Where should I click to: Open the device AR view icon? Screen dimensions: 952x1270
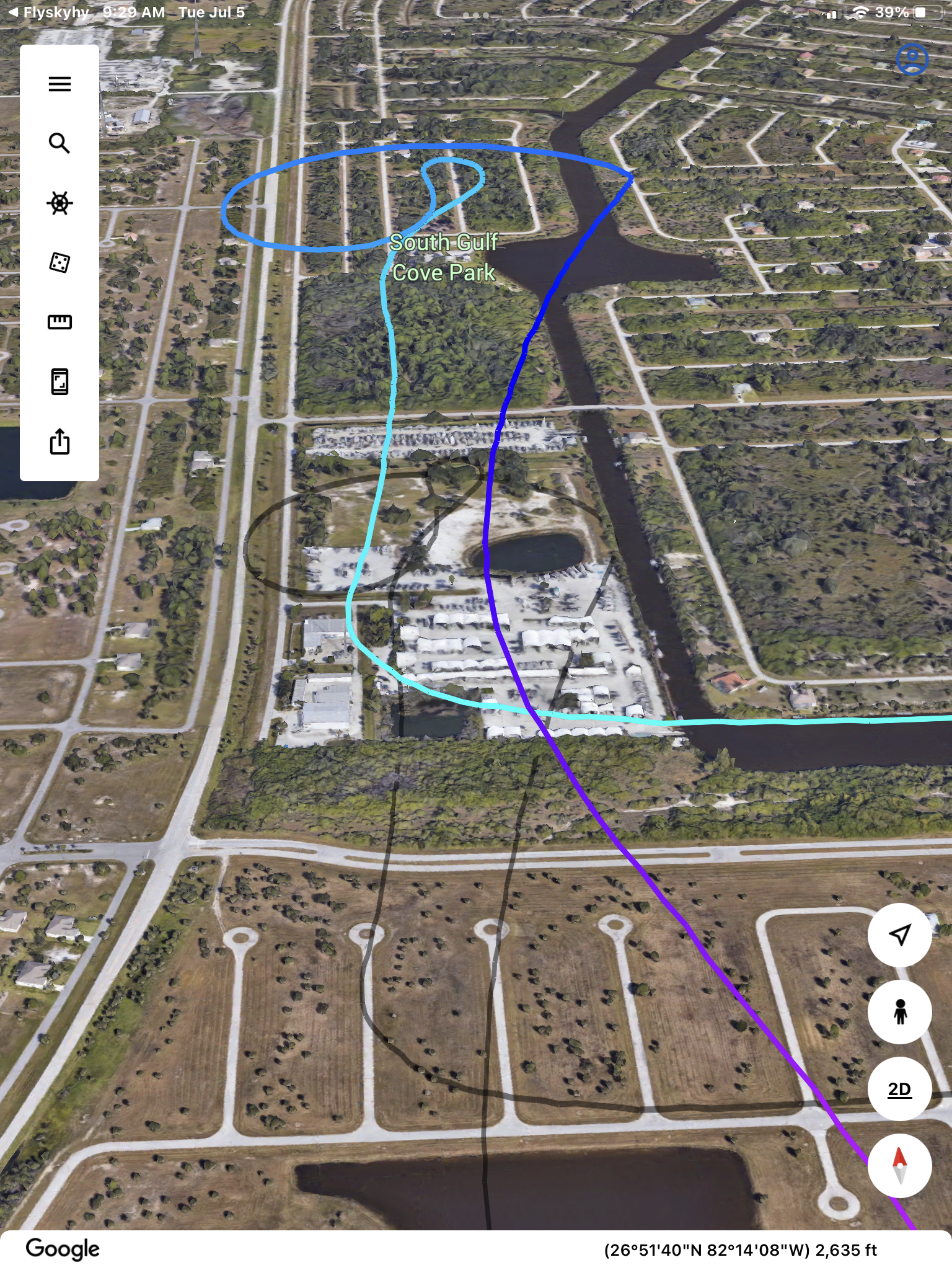click(x=59, y=381)
